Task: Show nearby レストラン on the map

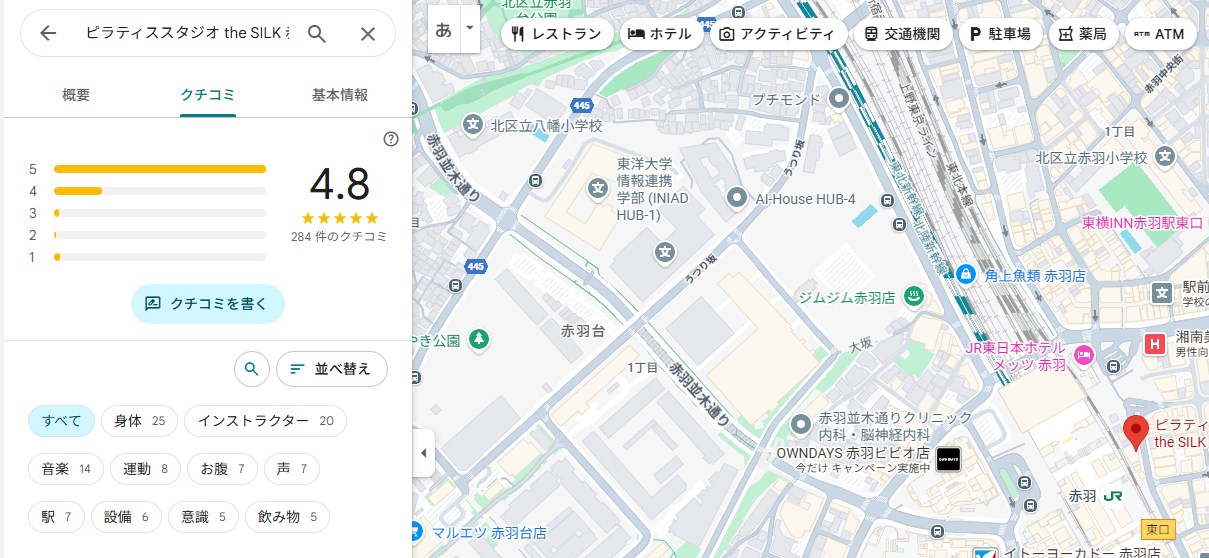Action: [x=556, y=33]
